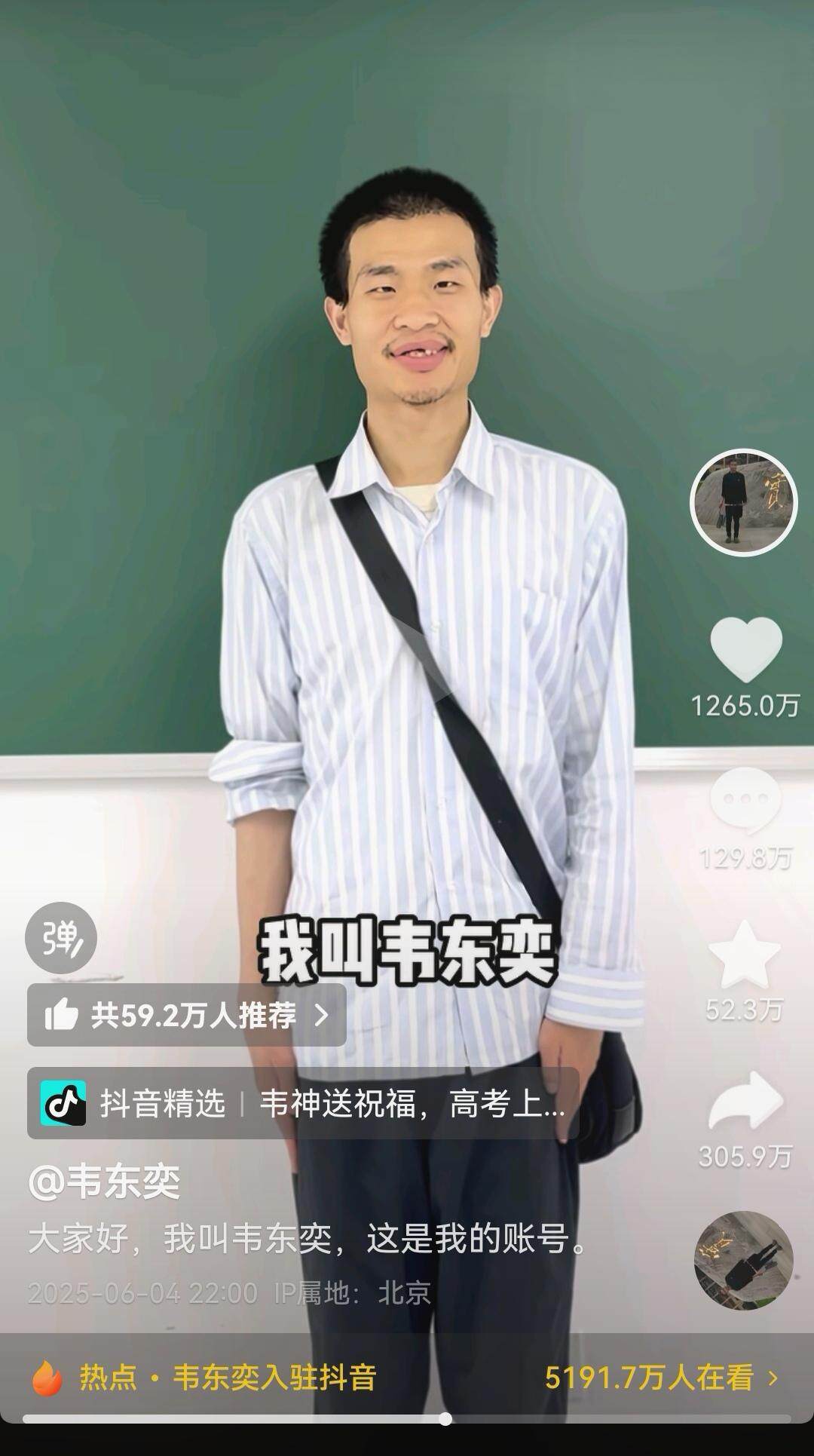This screenshot has width=814, height=1456.
Task: Open the creator's profile avatar
Action: point(743,503)
